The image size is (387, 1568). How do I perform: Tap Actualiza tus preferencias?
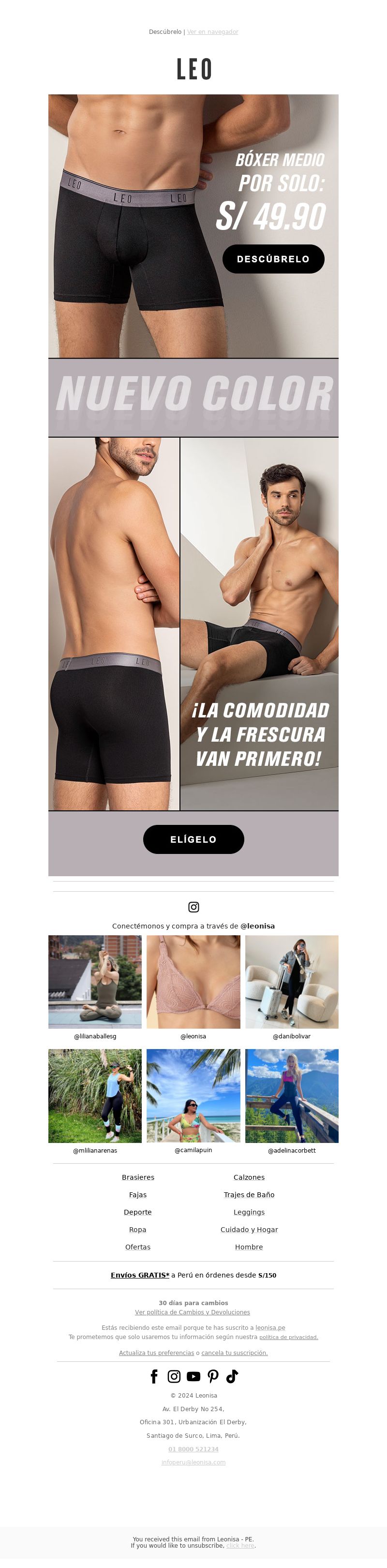click(156, 1353)
